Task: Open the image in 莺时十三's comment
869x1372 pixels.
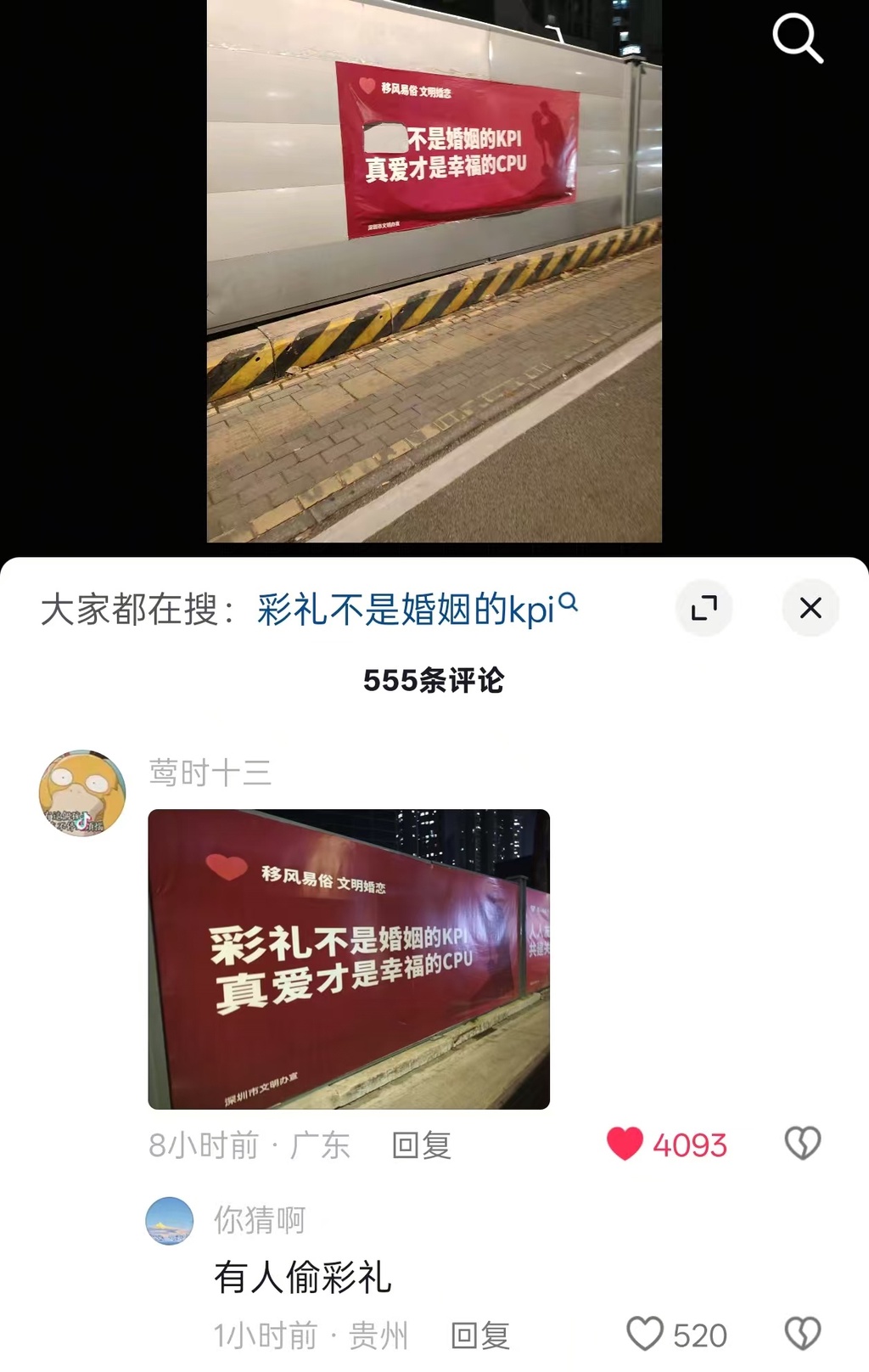Action: tap(349, 959)
